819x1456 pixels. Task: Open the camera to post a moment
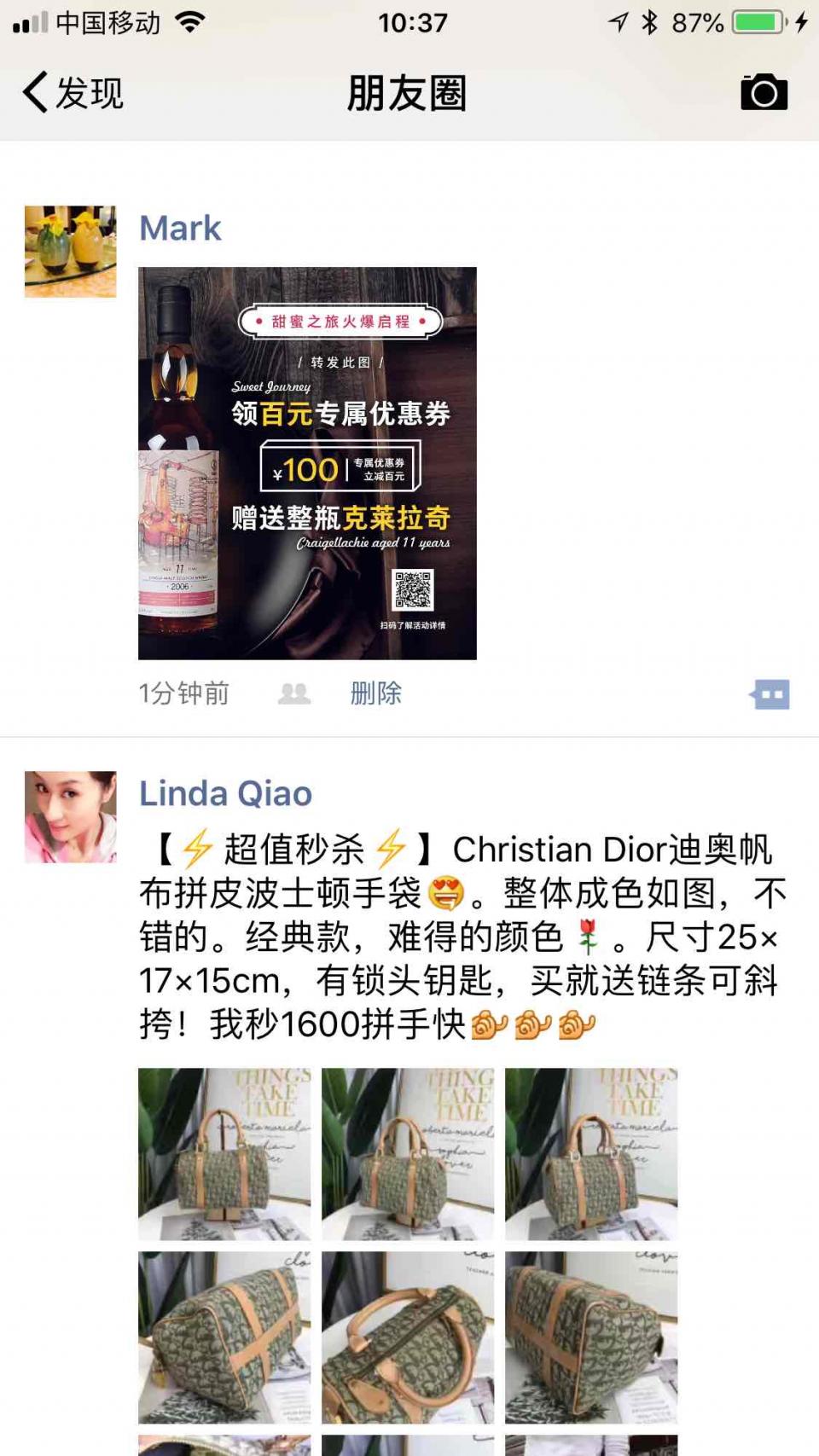click(x=764, y=92)
